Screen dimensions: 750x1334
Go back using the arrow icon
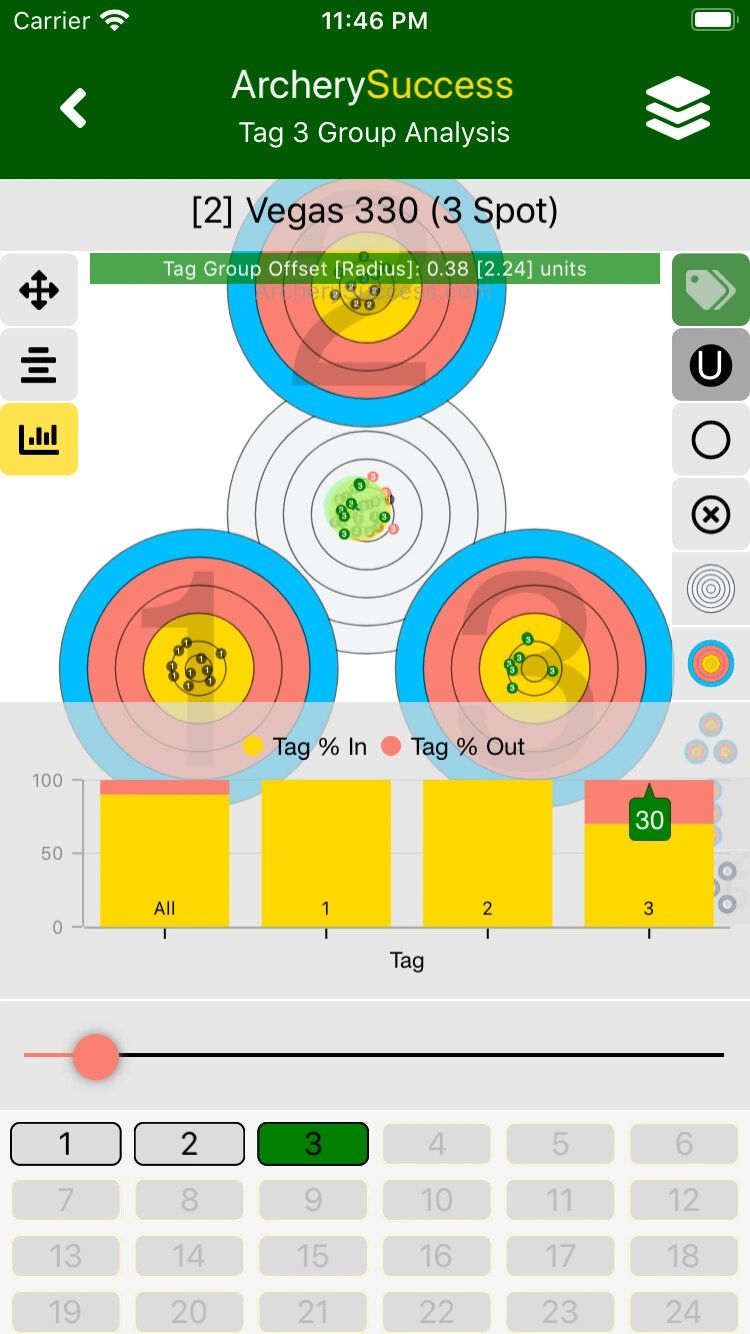coord(74,108)
